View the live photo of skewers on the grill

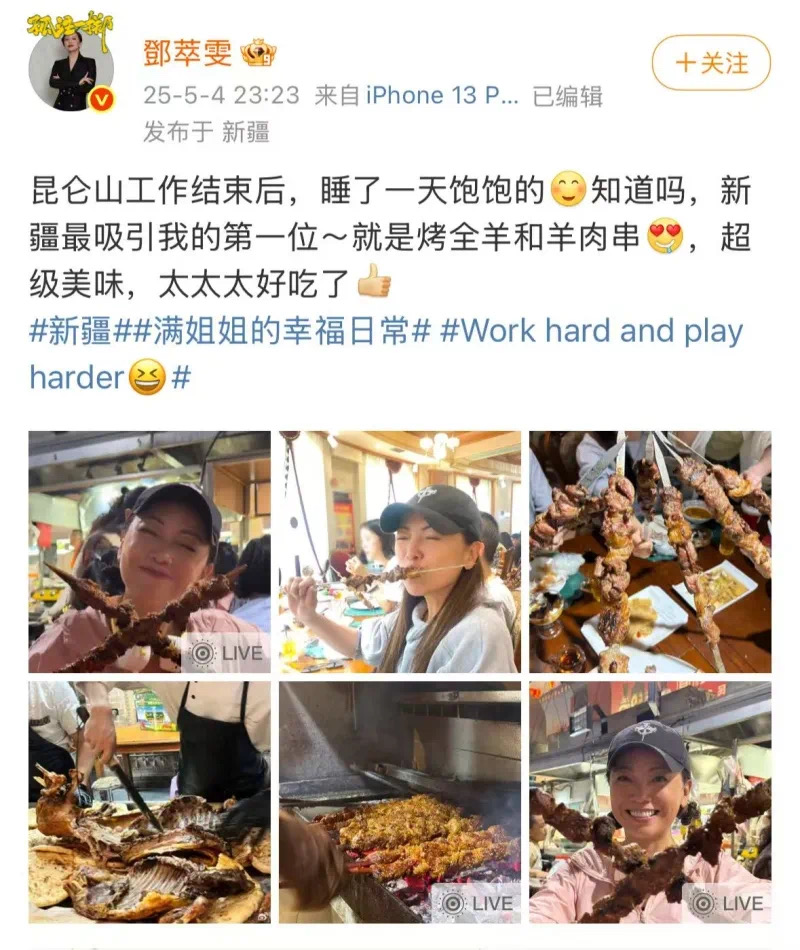[x=400, y=802]
